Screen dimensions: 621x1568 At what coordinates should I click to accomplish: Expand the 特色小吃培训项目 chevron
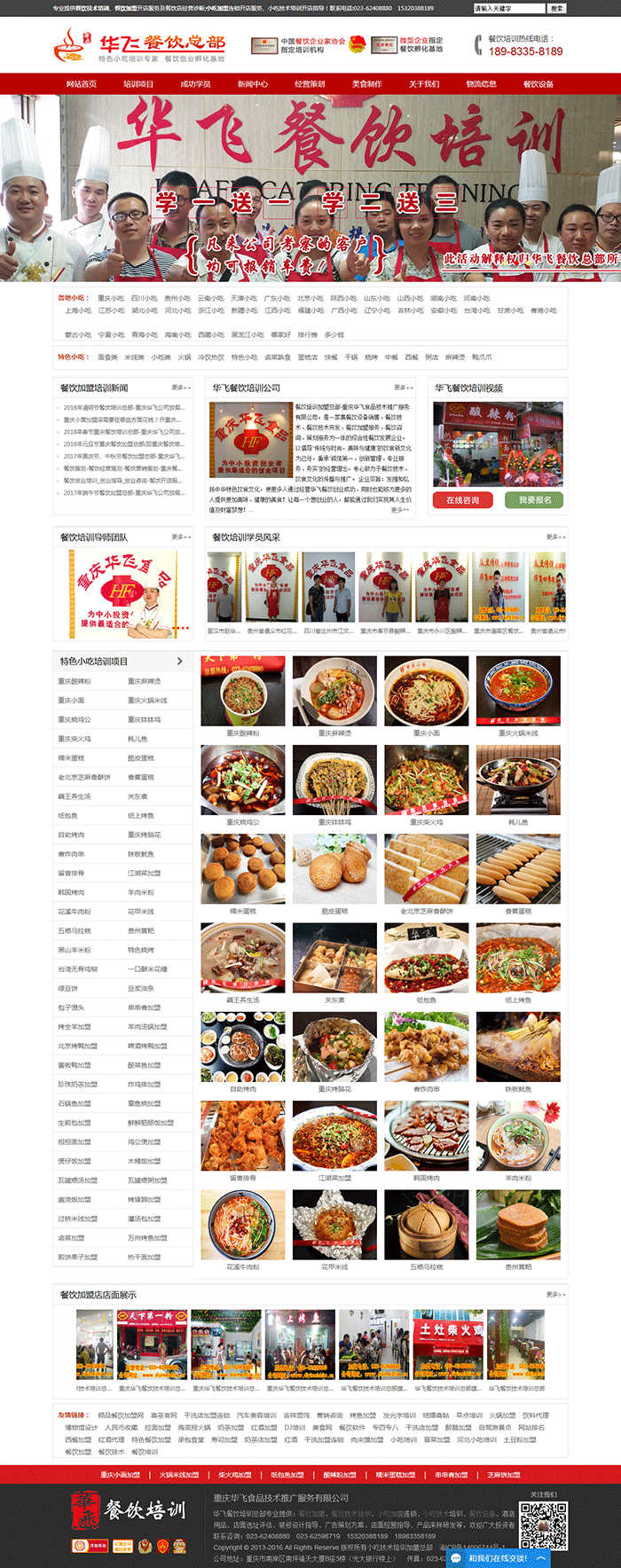179,662
